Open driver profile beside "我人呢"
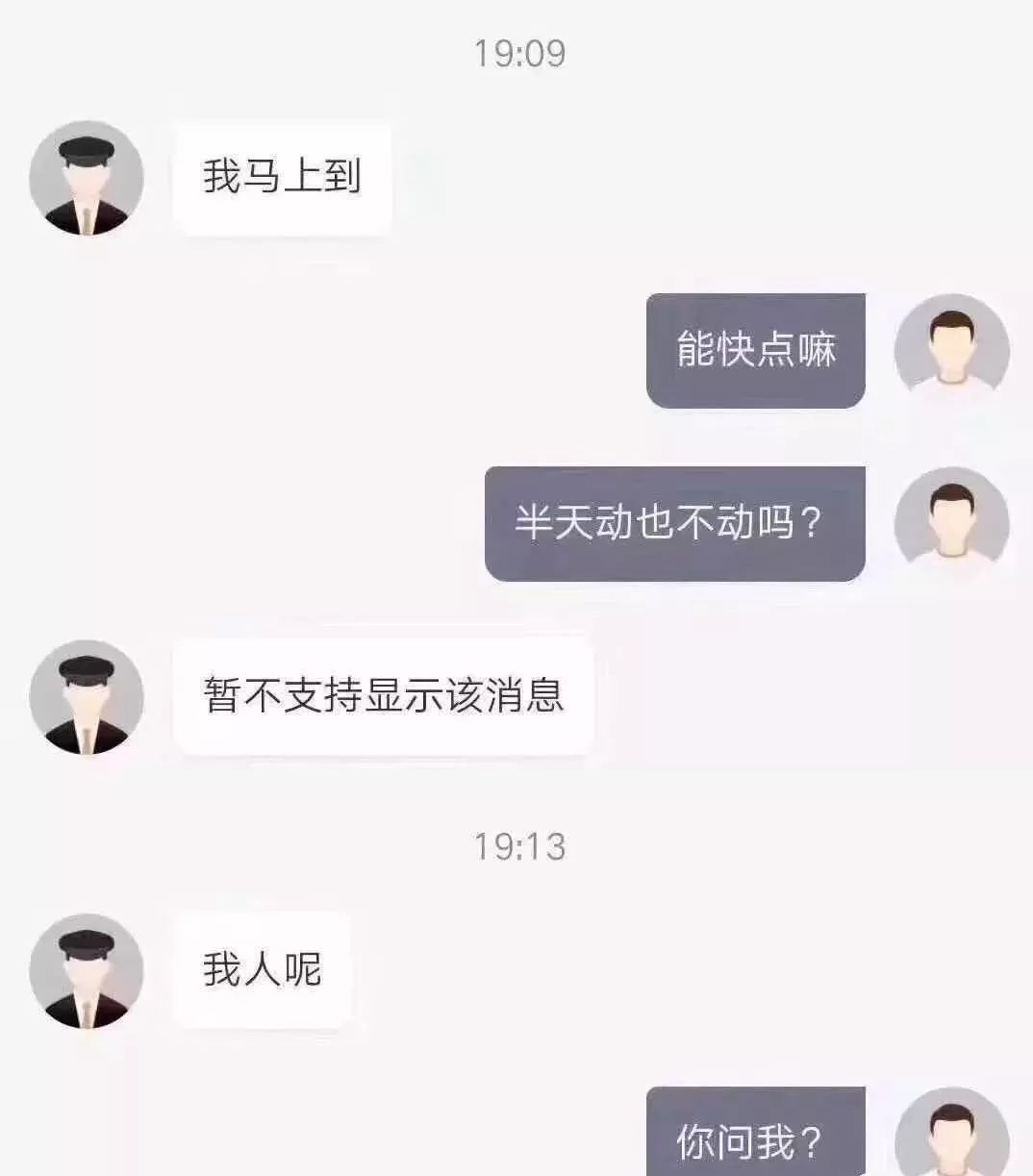The image size is (1033, 1176). (87, 971)
